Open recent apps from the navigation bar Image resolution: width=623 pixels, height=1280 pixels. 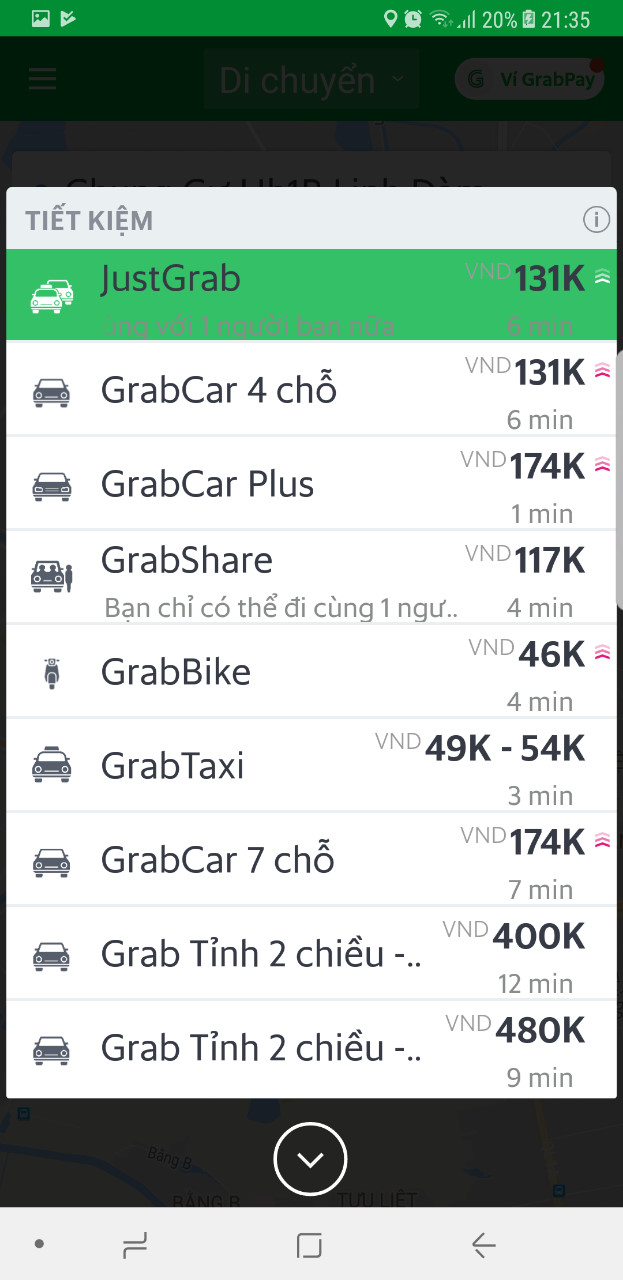click(134, 1244)
